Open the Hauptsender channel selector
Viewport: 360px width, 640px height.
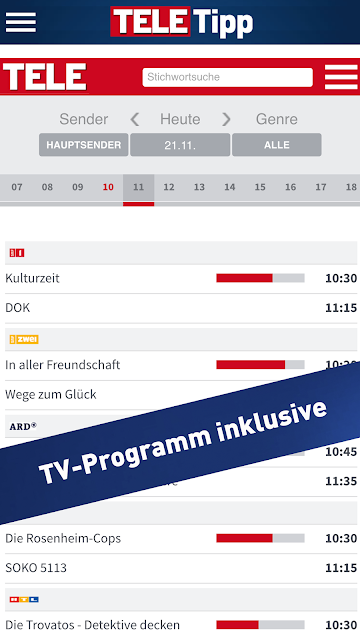(x=84, y=145)
